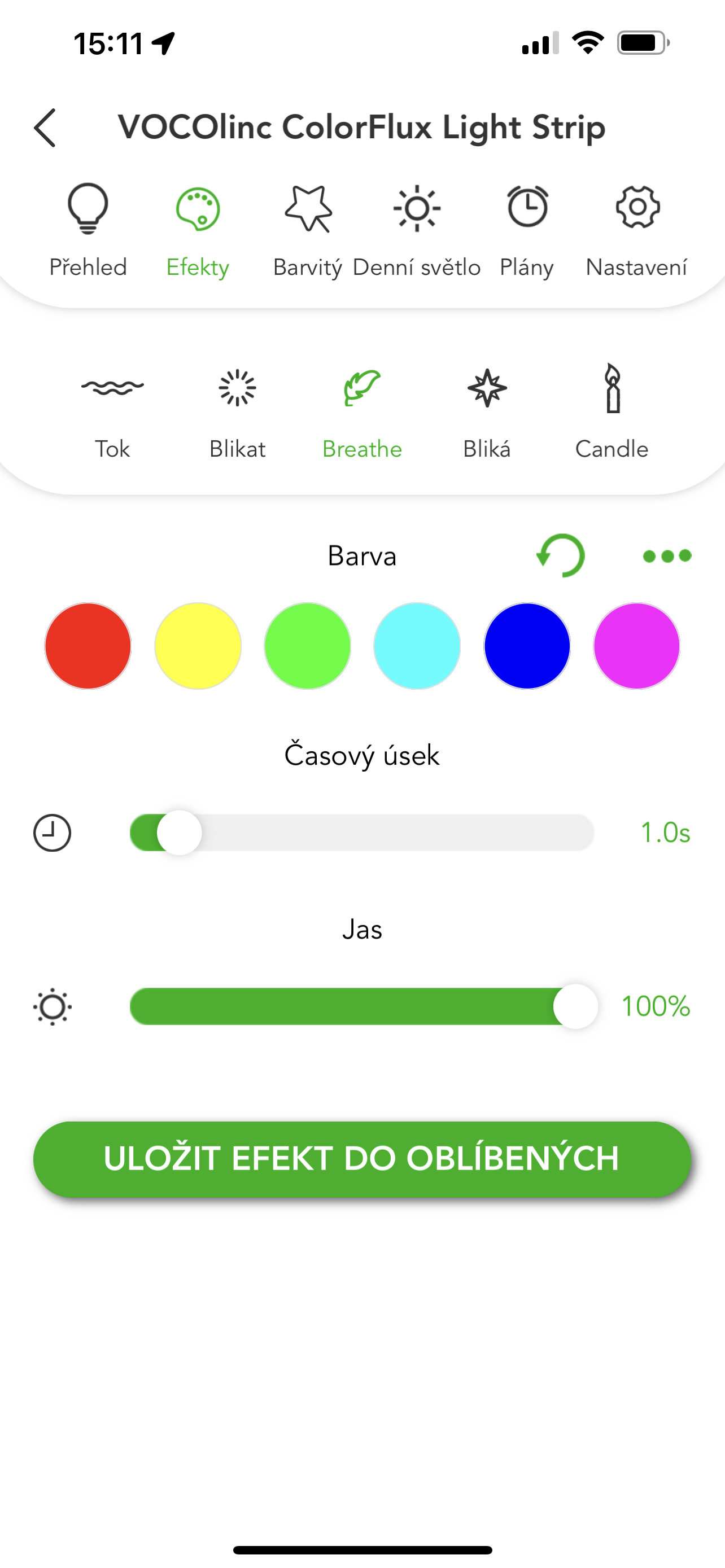Choose the blue color swatch
This screenshot has height=1568, width=725.
[527, 646]
